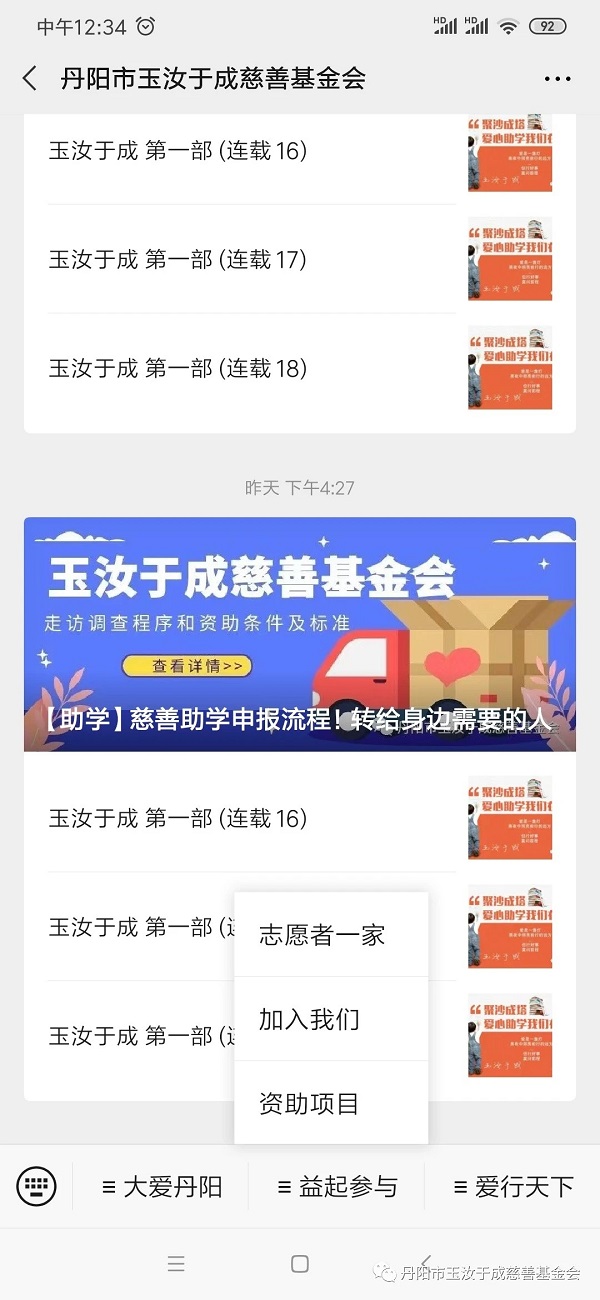The width and height of the screenshot is (600, 1300).
Task: Tap the system home button
Action: pos(299,1264)
